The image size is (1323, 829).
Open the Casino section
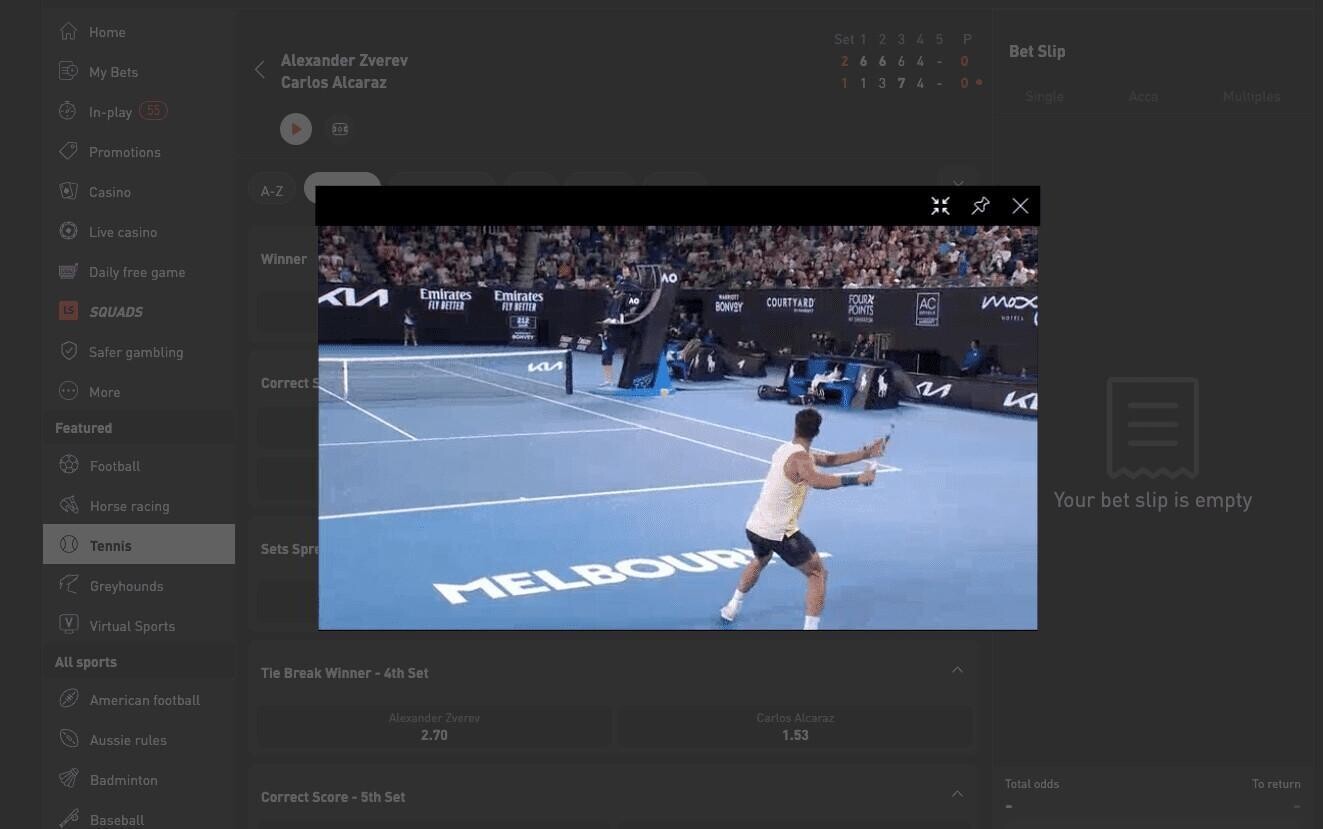[x=110, y=192]
